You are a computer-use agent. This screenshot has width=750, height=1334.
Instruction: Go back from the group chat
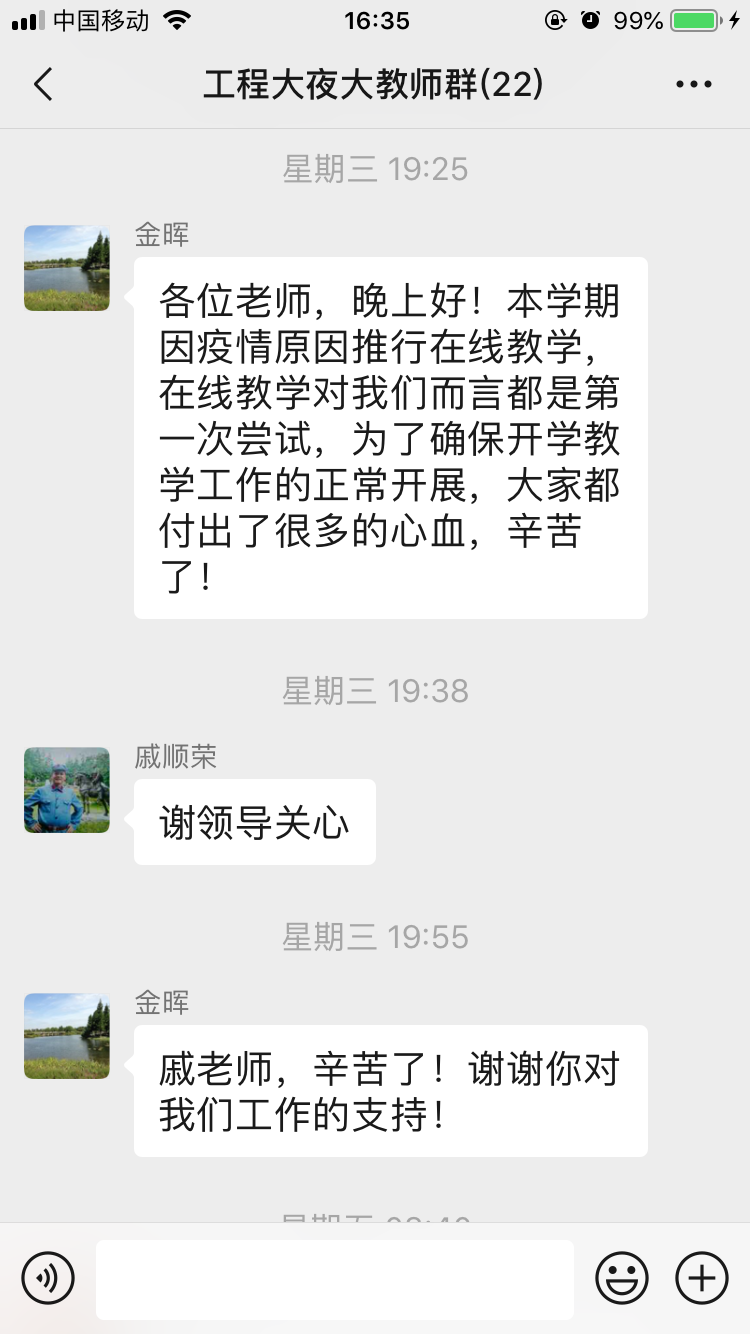pyautogui.click(x=43, y=85)
